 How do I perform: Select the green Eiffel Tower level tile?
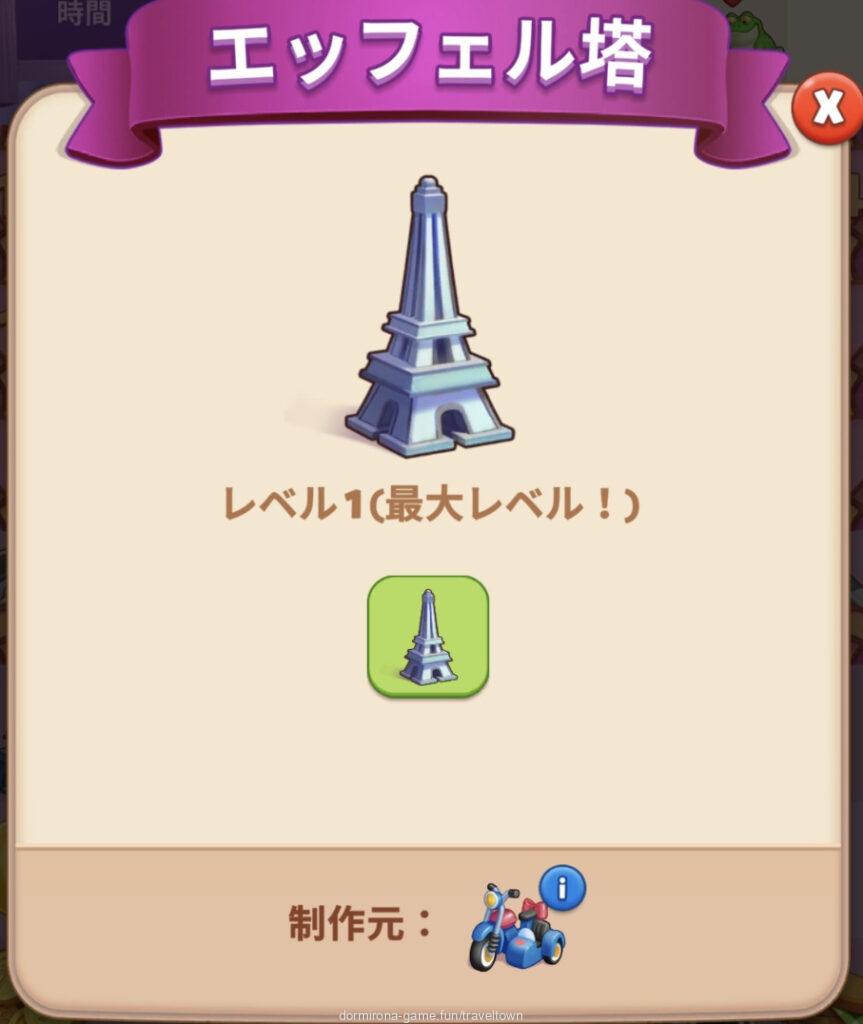pyautogui.click(x=428, y=636)
